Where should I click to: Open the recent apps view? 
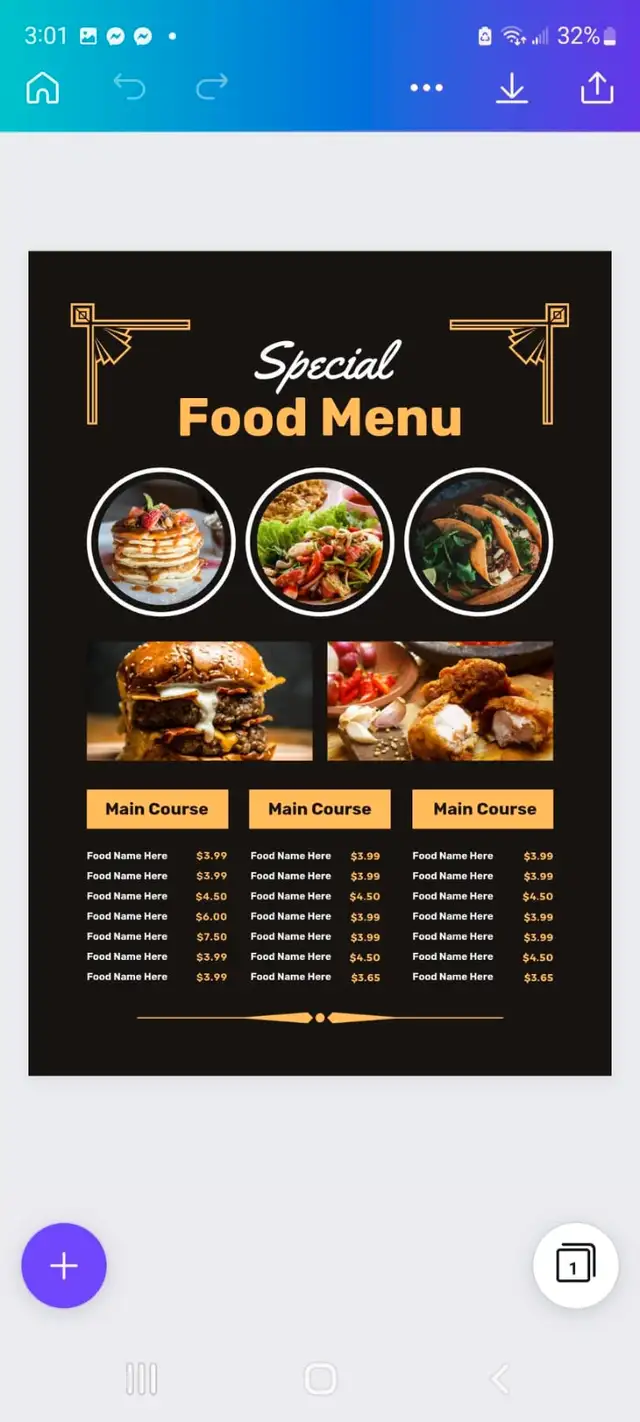click(142, 1380)
